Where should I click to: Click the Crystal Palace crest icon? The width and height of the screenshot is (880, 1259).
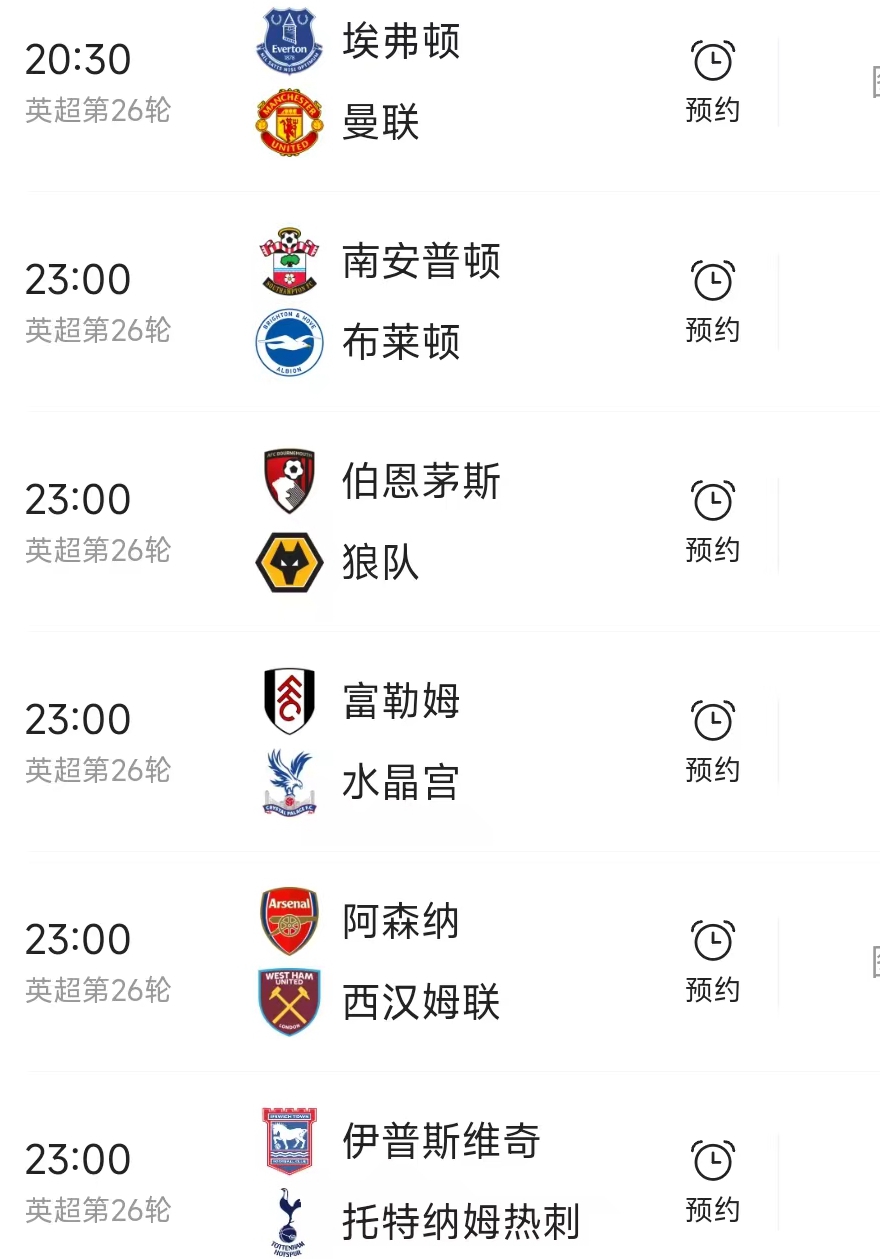(288, 782)
